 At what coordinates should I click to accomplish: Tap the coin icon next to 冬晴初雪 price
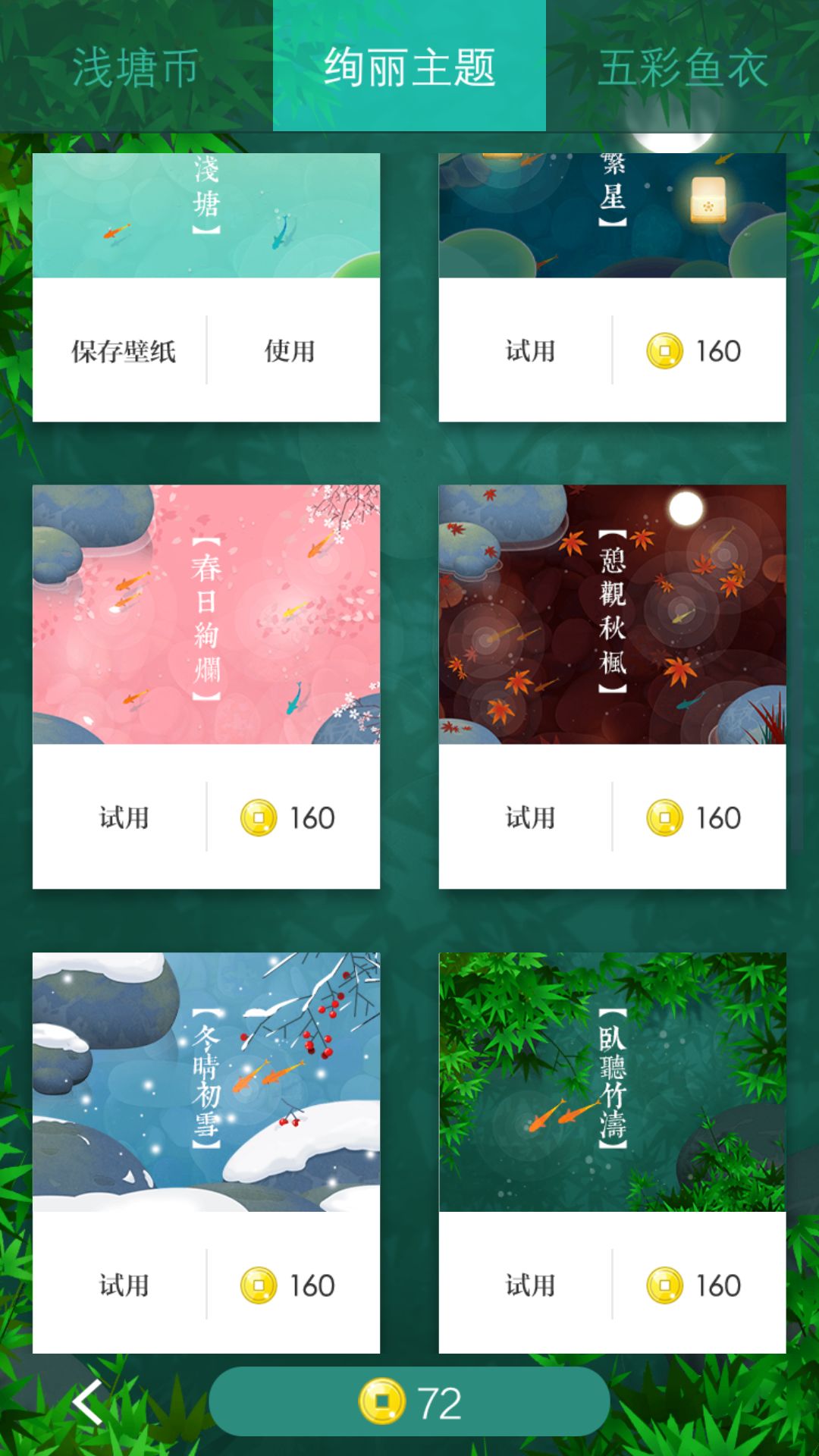point(259,1285)
